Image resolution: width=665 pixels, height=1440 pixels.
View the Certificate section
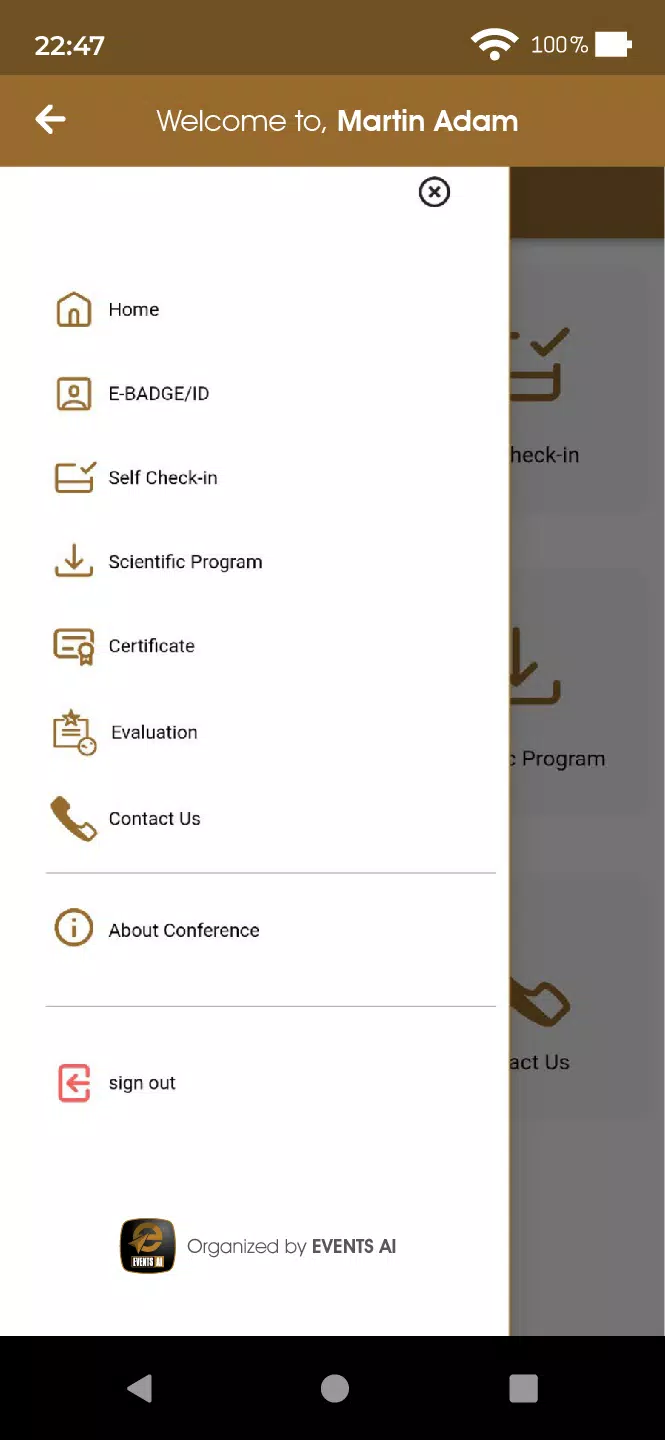coord(151,646)
